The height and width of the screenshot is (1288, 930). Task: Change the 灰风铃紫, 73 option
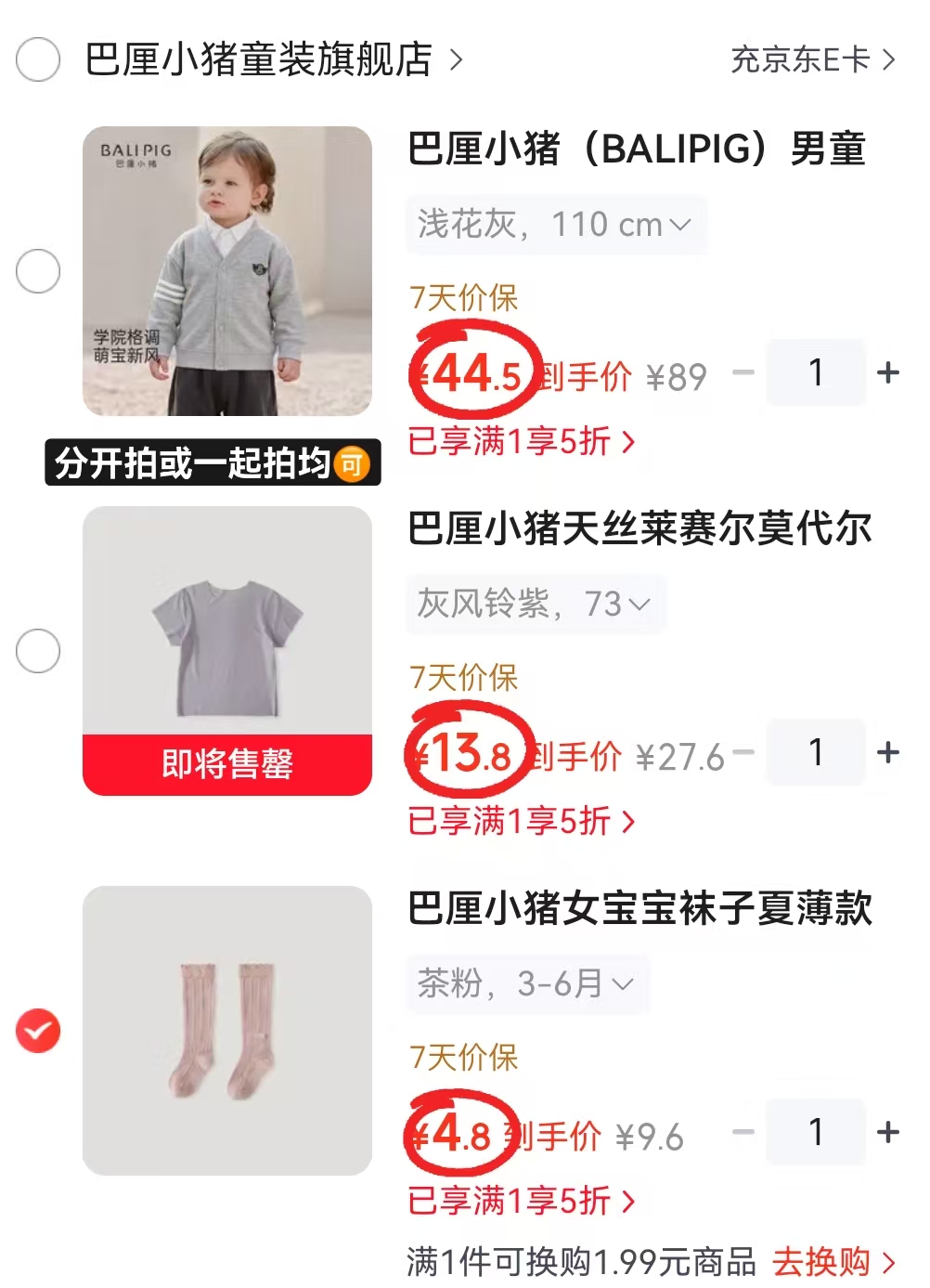pyautogui.click(x=535, y=604)
